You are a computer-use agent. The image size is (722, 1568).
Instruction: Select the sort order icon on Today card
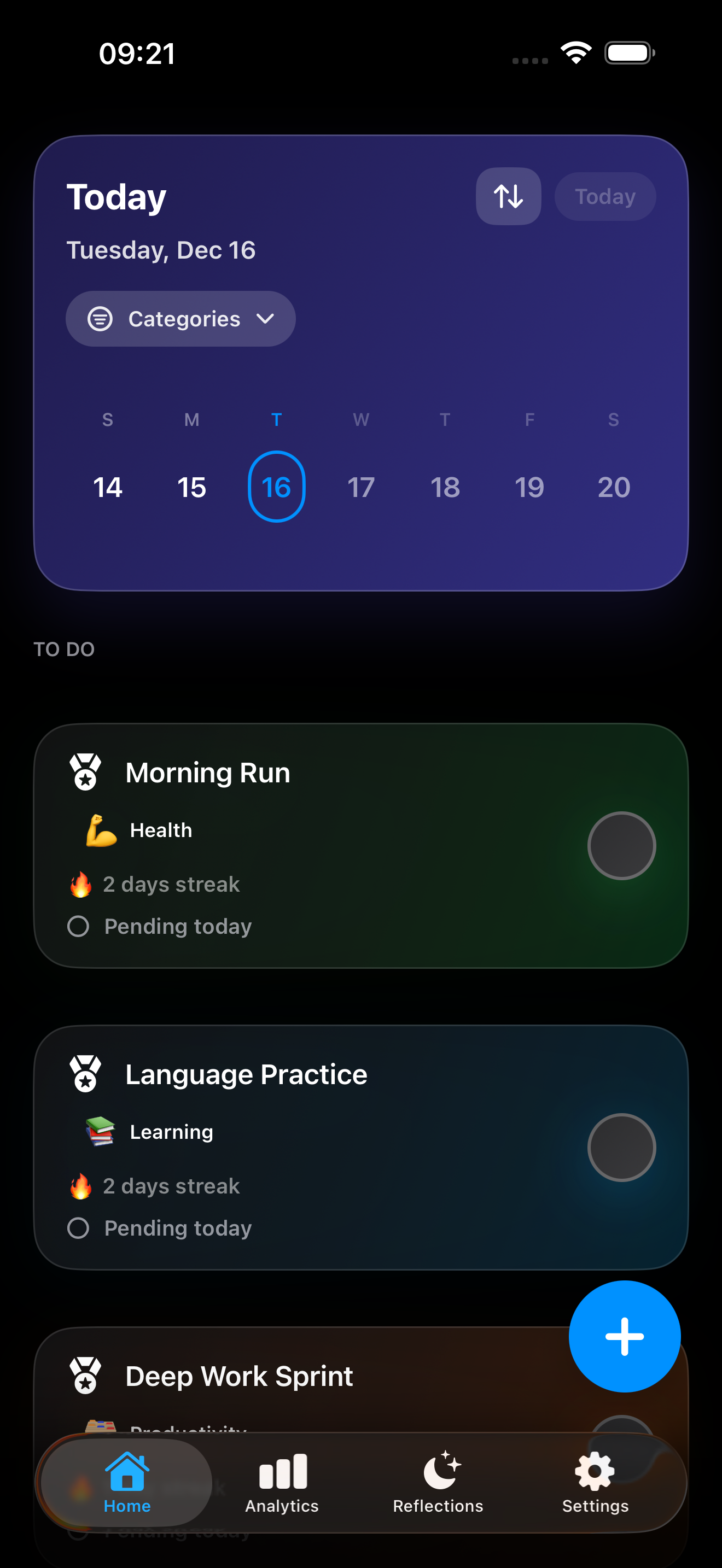508,196
